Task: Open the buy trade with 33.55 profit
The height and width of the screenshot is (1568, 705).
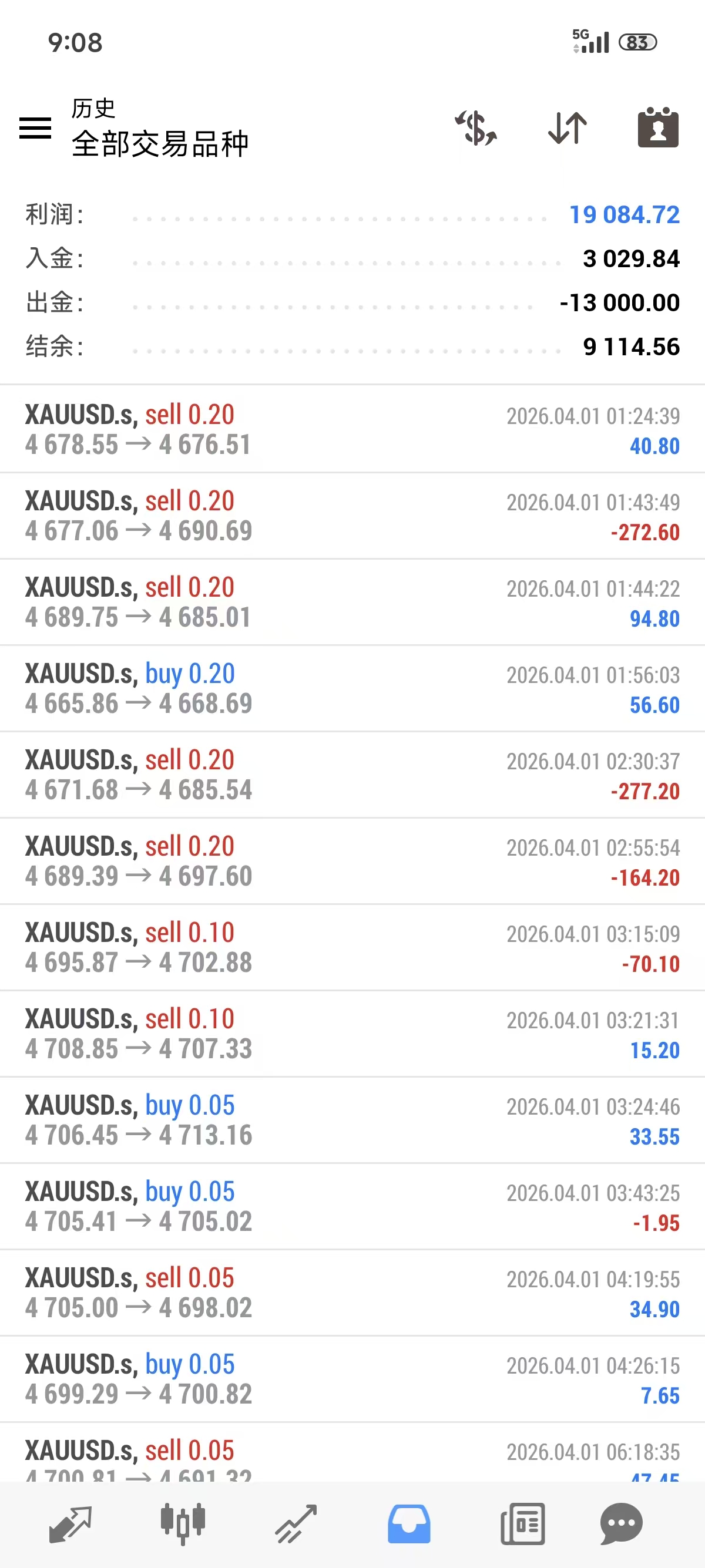Action: 352,1121
